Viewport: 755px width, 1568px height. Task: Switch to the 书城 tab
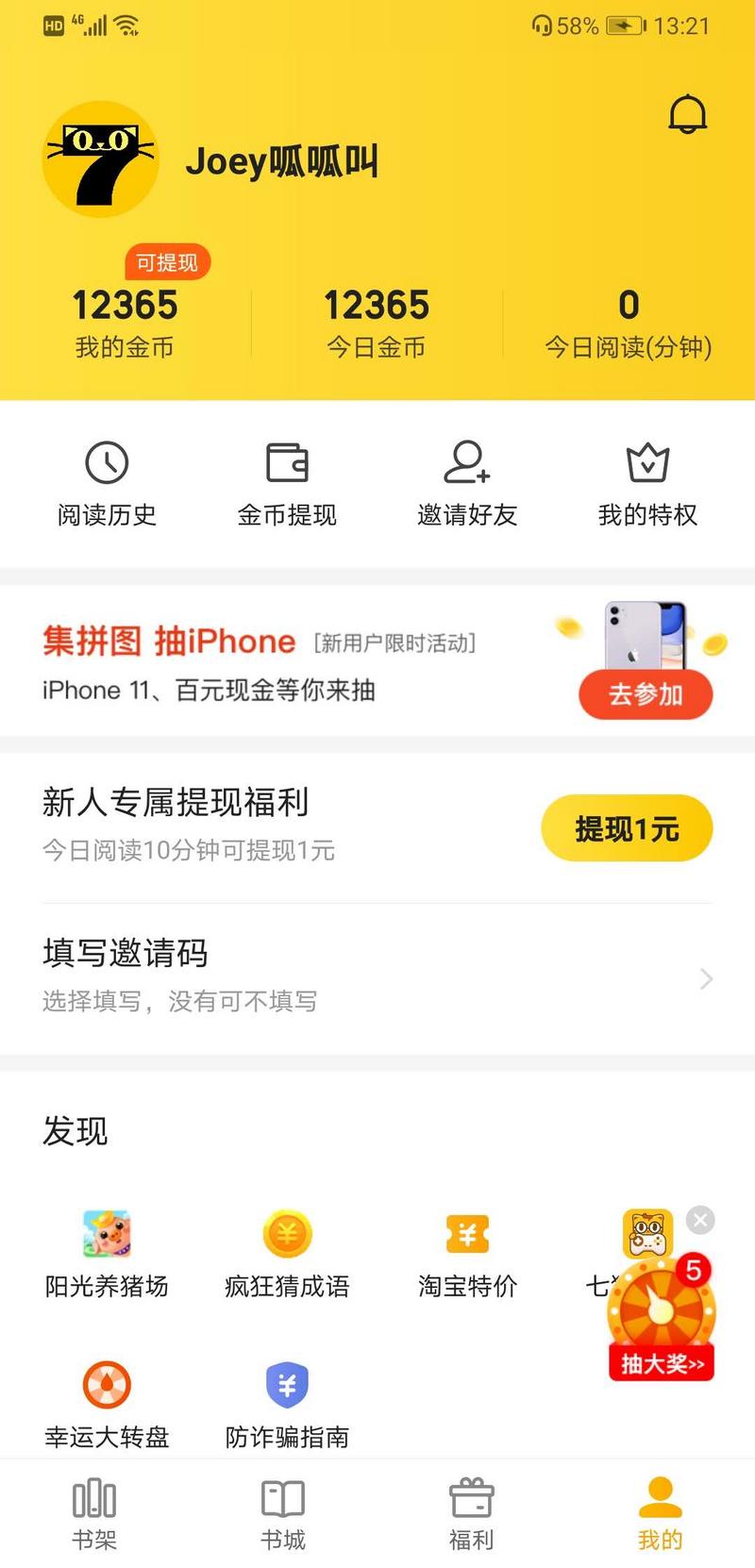click(283, 1514)
